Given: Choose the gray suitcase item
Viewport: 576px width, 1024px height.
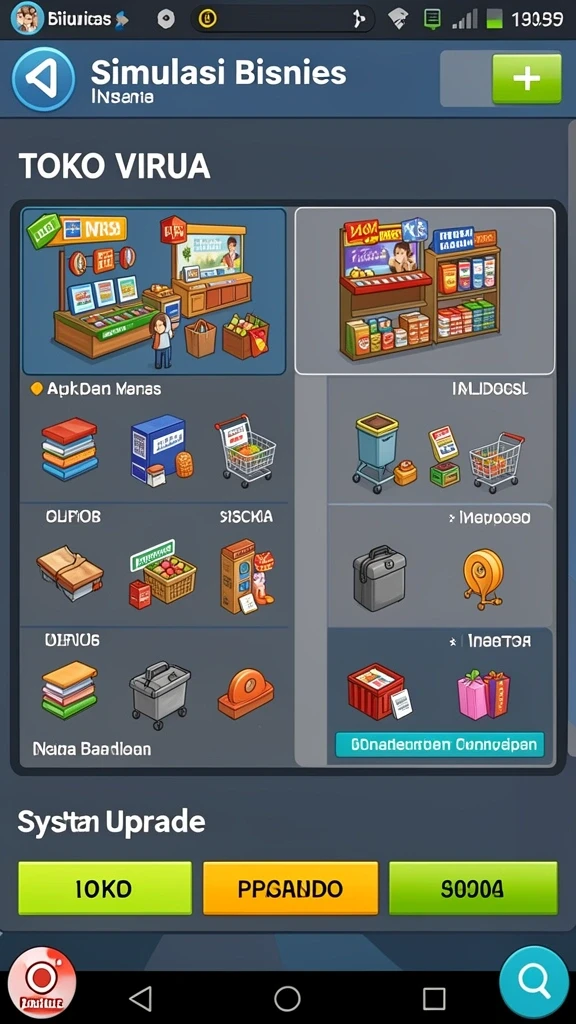Looking at the screenshot, I should [379, 578].
